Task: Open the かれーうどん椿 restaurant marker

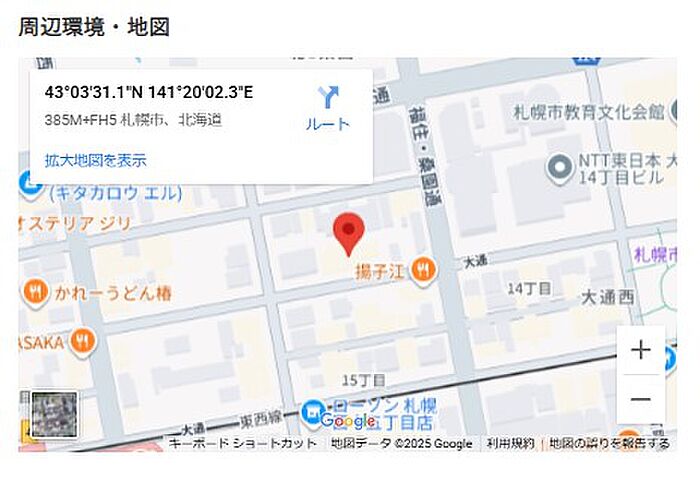Action: tap(36, 293)
